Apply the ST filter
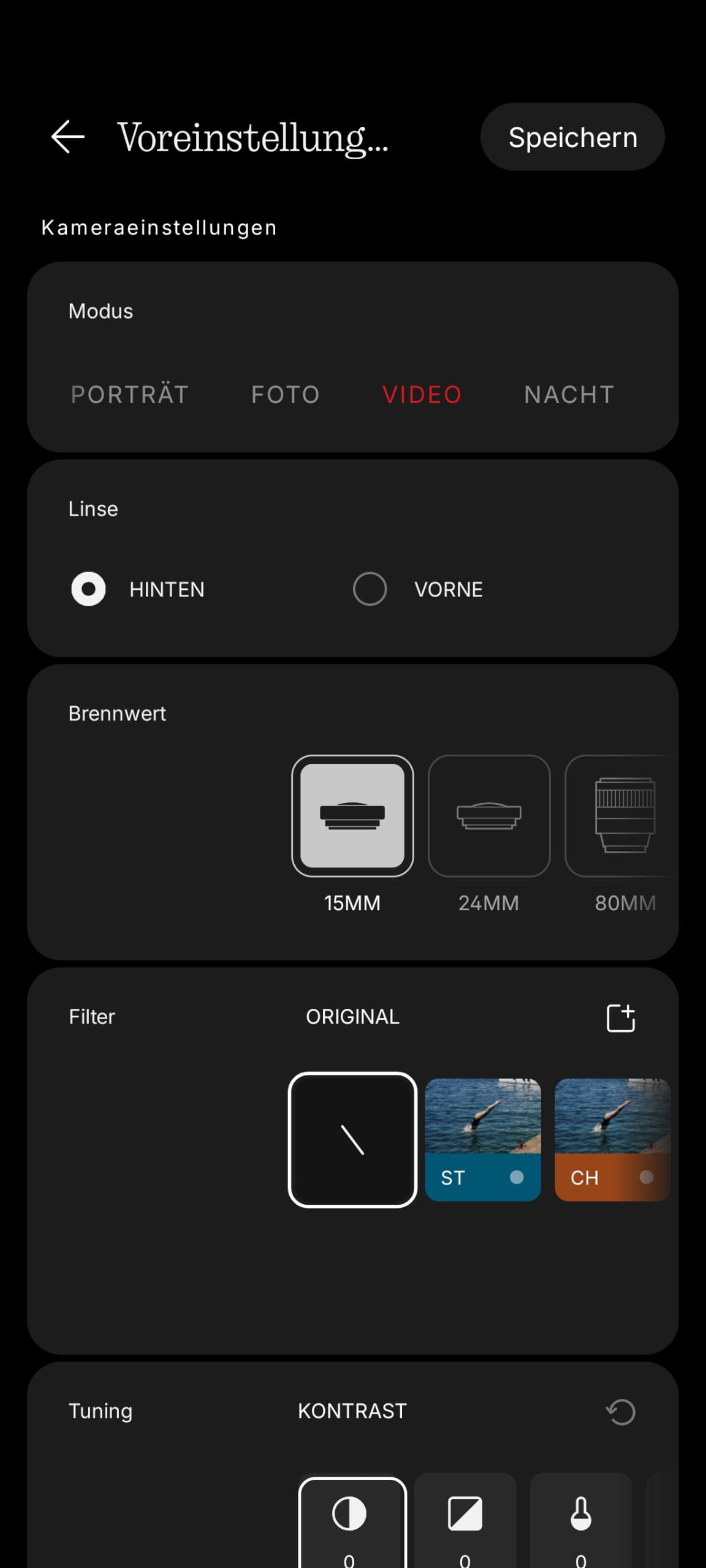706x1568 pixels. tap(483, 1139)
